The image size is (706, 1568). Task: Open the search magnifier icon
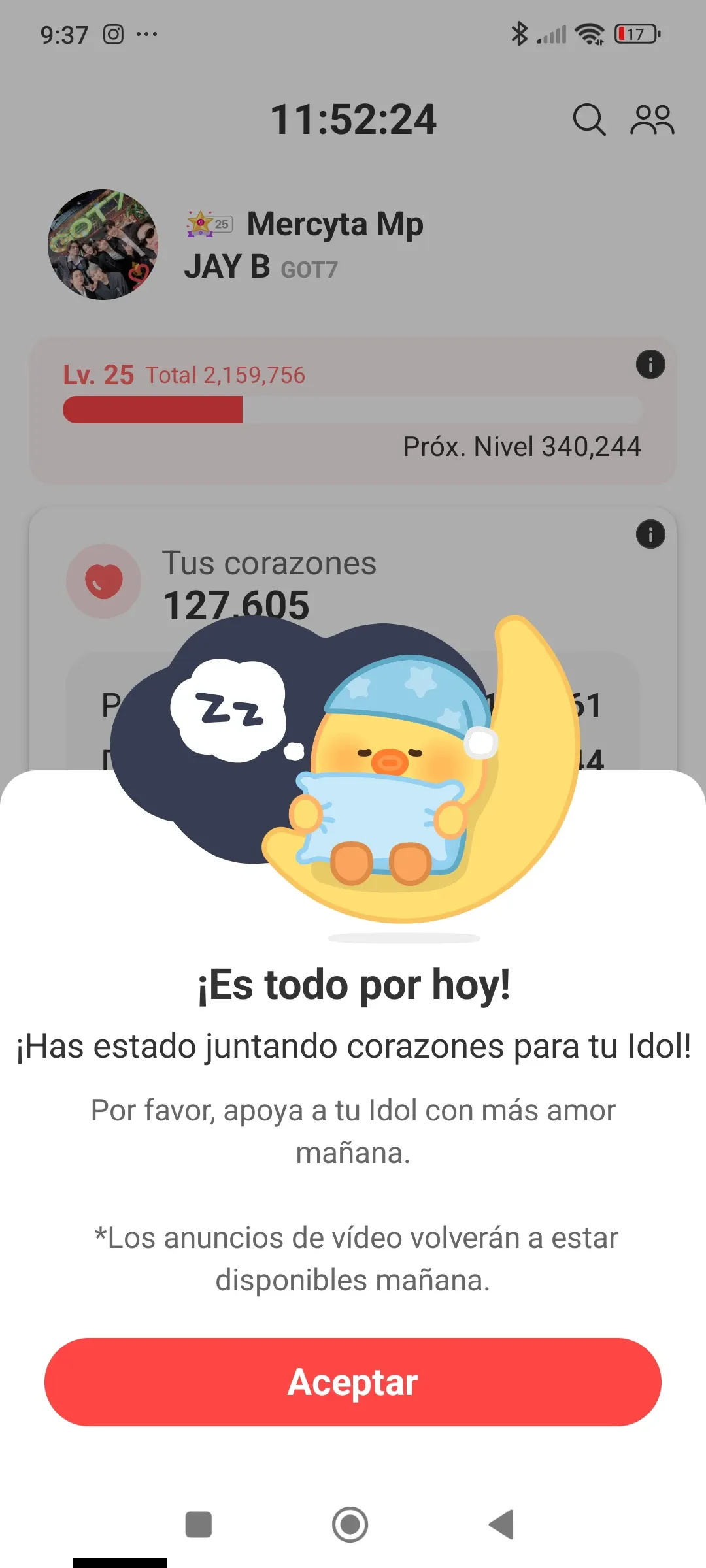[x=589, y=120]
